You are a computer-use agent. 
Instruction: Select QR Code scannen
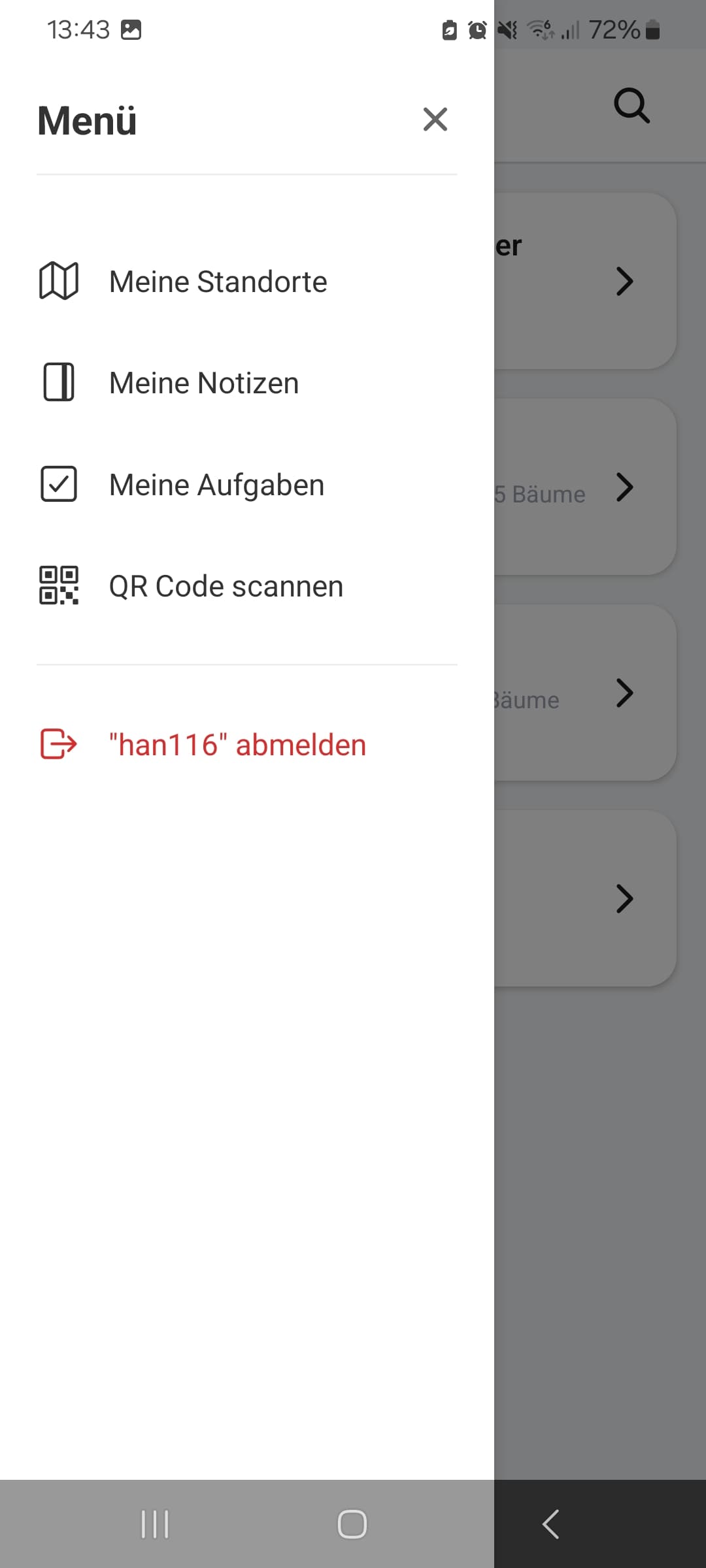[x=226, y=586]
